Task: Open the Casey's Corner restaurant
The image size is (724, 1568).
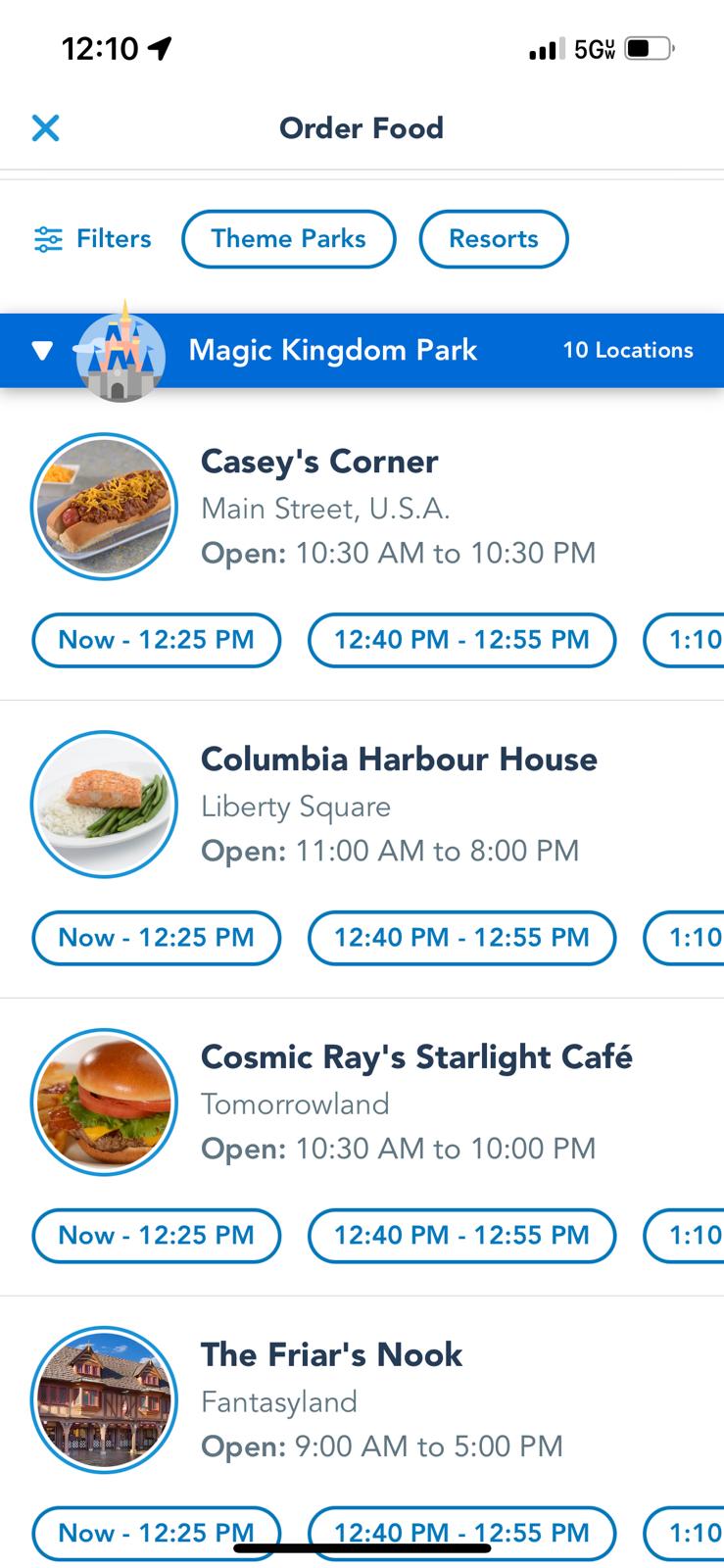Action: (319, 462)
